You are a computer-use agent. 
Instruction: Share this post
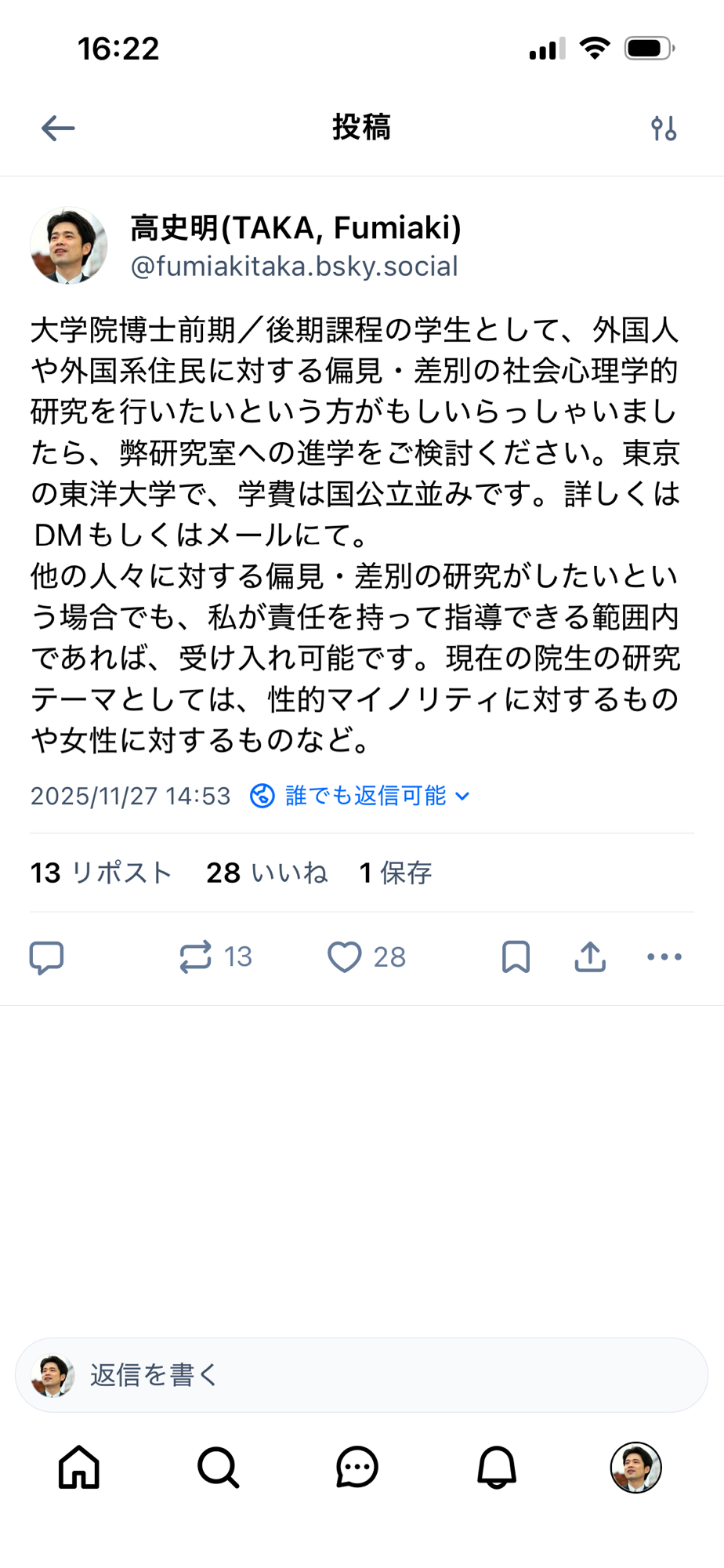click(590, 957)
